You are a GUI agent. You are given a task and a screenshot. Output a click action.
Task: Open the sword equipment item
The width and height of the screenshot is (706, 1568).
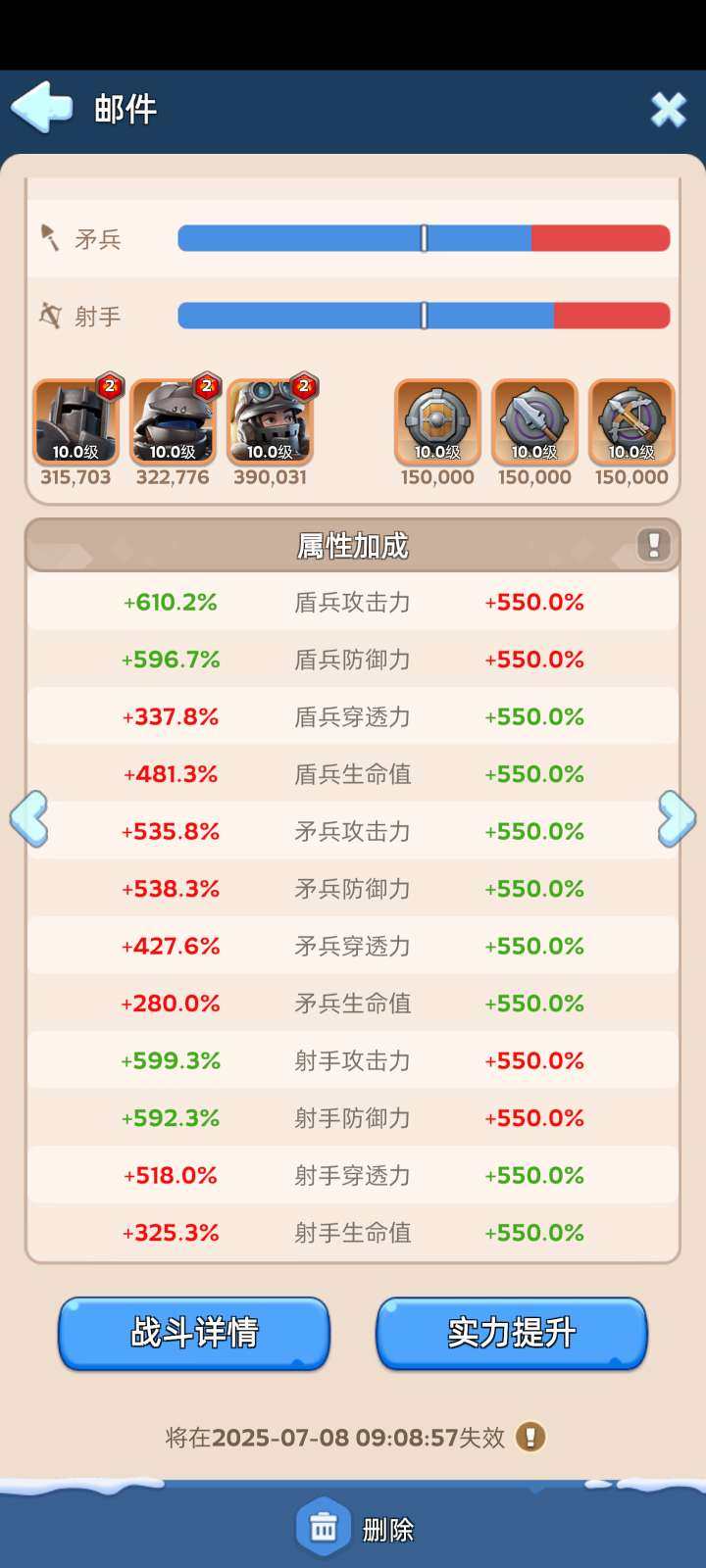click(533, 423)
